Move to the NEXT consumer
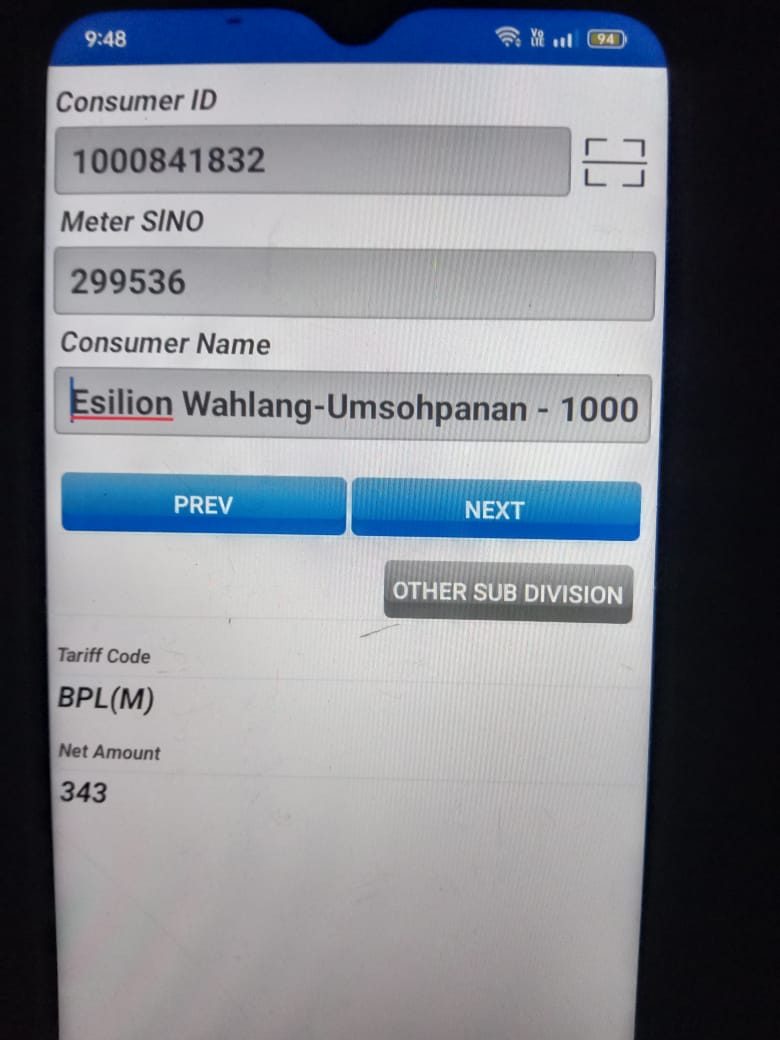 495,510
